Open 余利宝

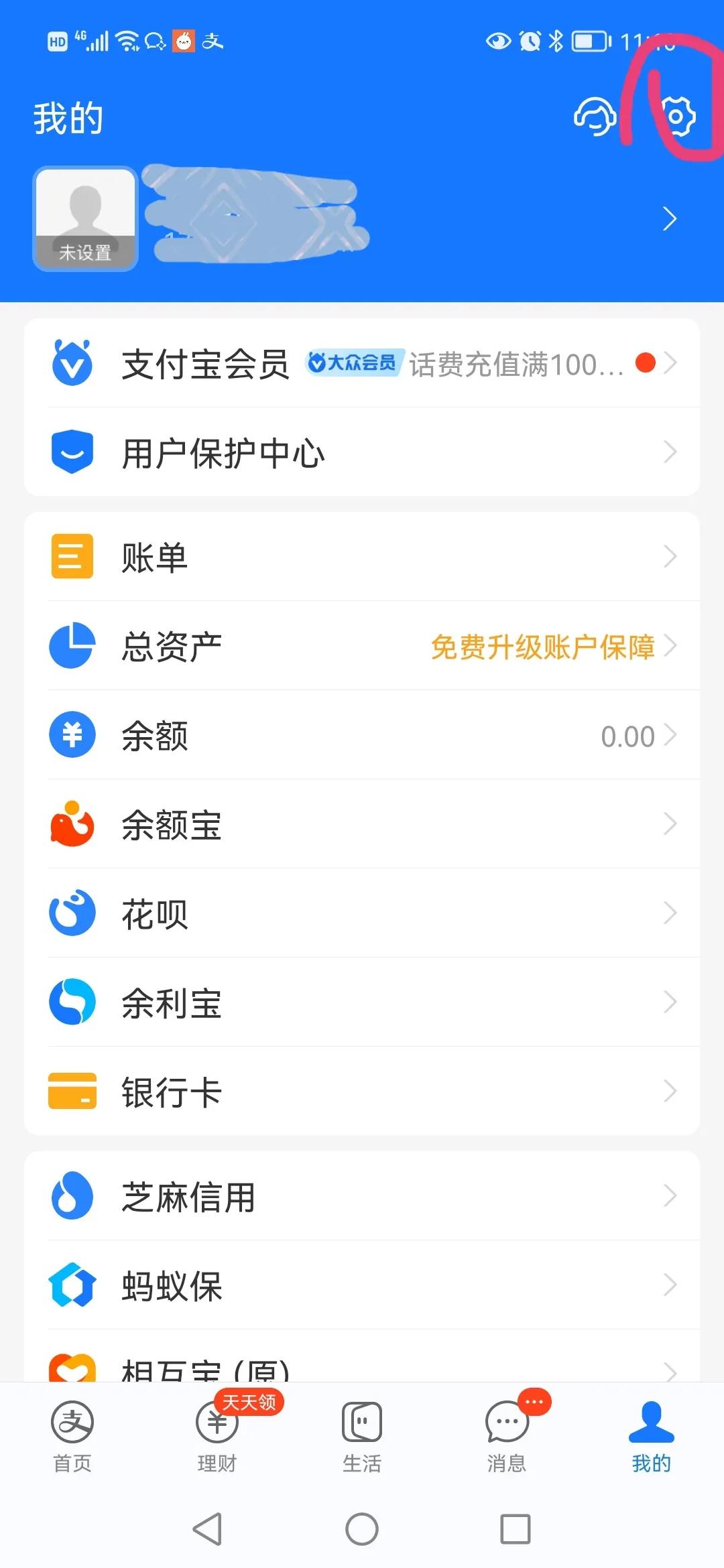coord(362,1002)
